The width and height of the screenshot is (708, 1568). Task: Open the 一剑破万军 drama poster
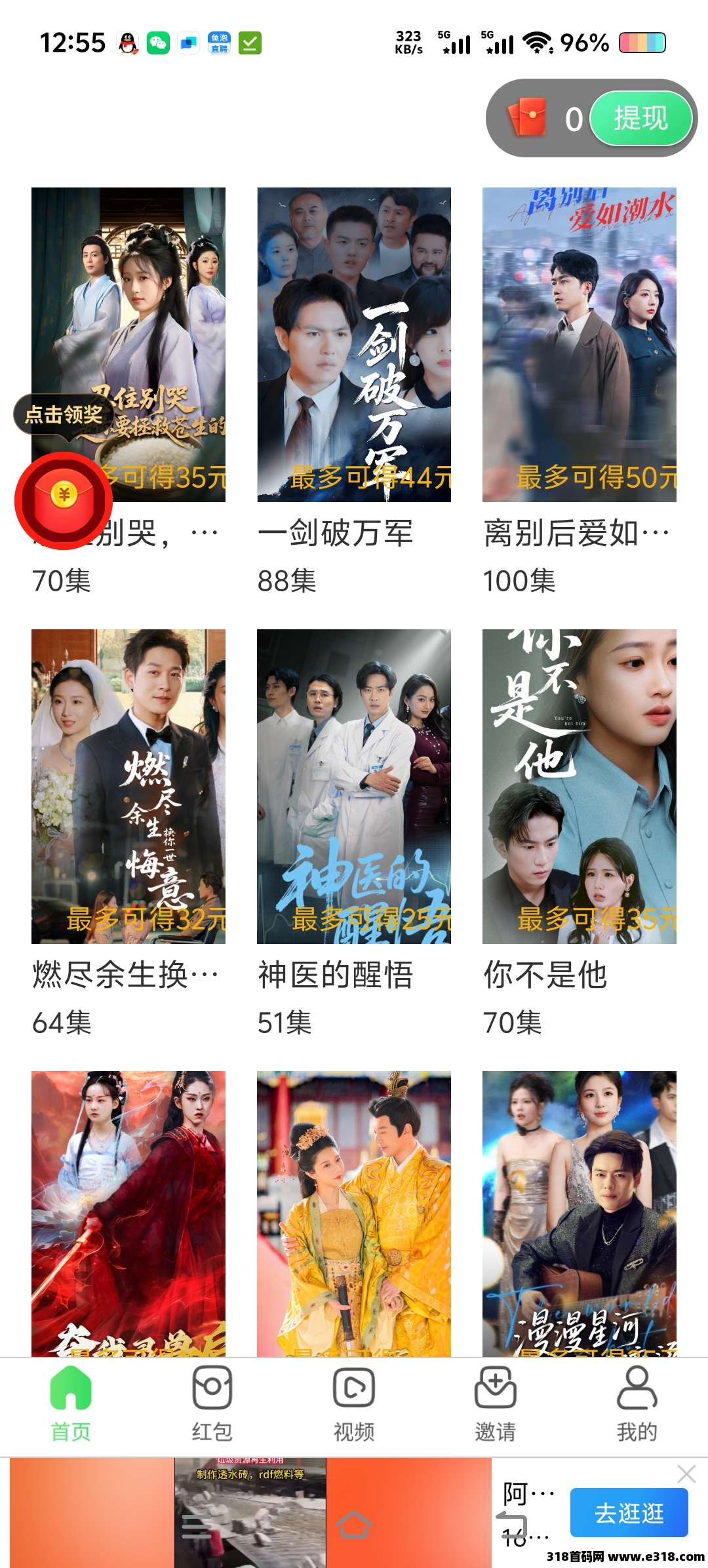click(x=354, y=341)
